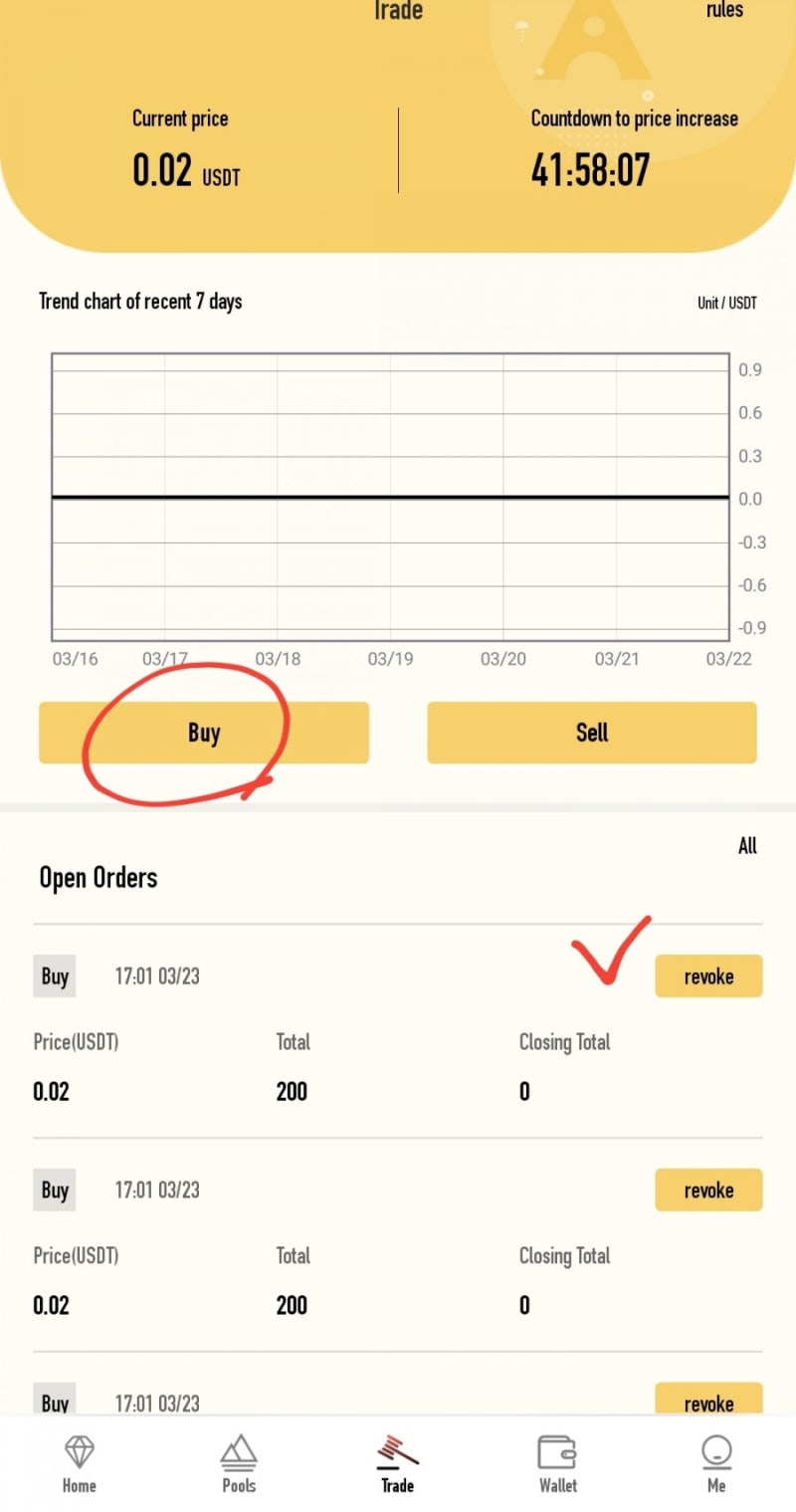
Task: Switch to the Pools tab
Action: click(239, 1463)
